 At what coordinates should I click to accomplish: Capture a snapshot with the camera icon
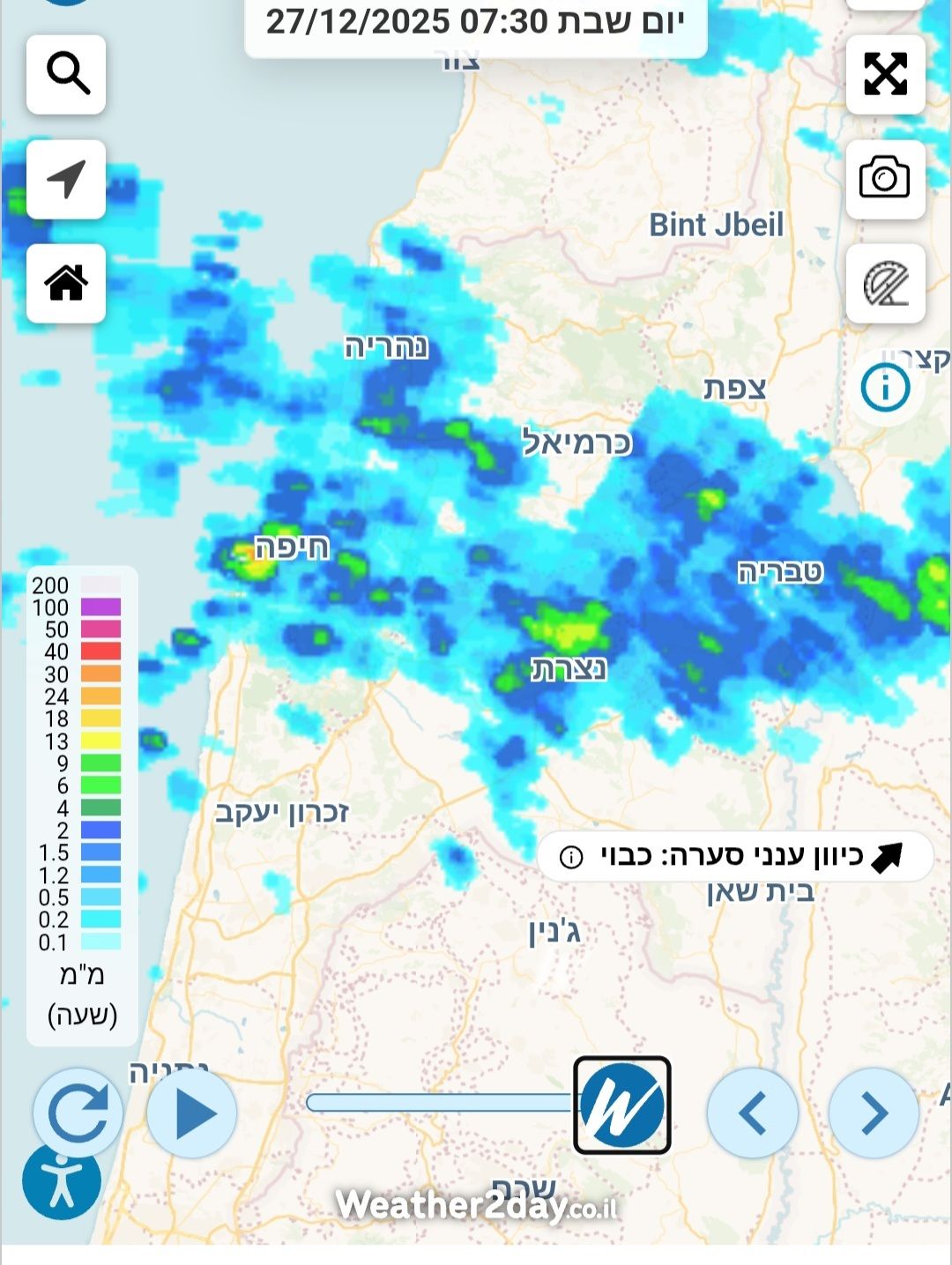click(x=885, y=179)
